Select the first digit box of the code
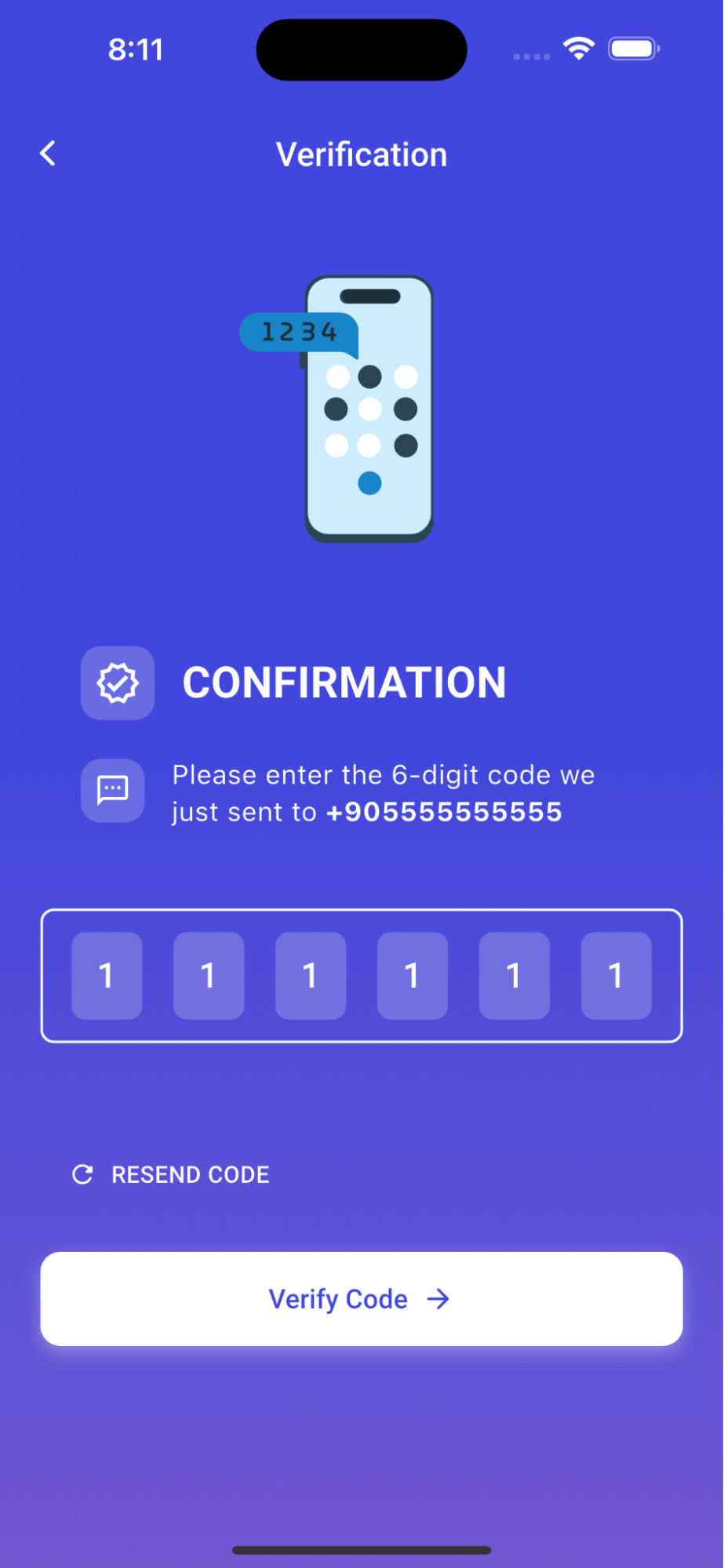 [x=107, y=976]
